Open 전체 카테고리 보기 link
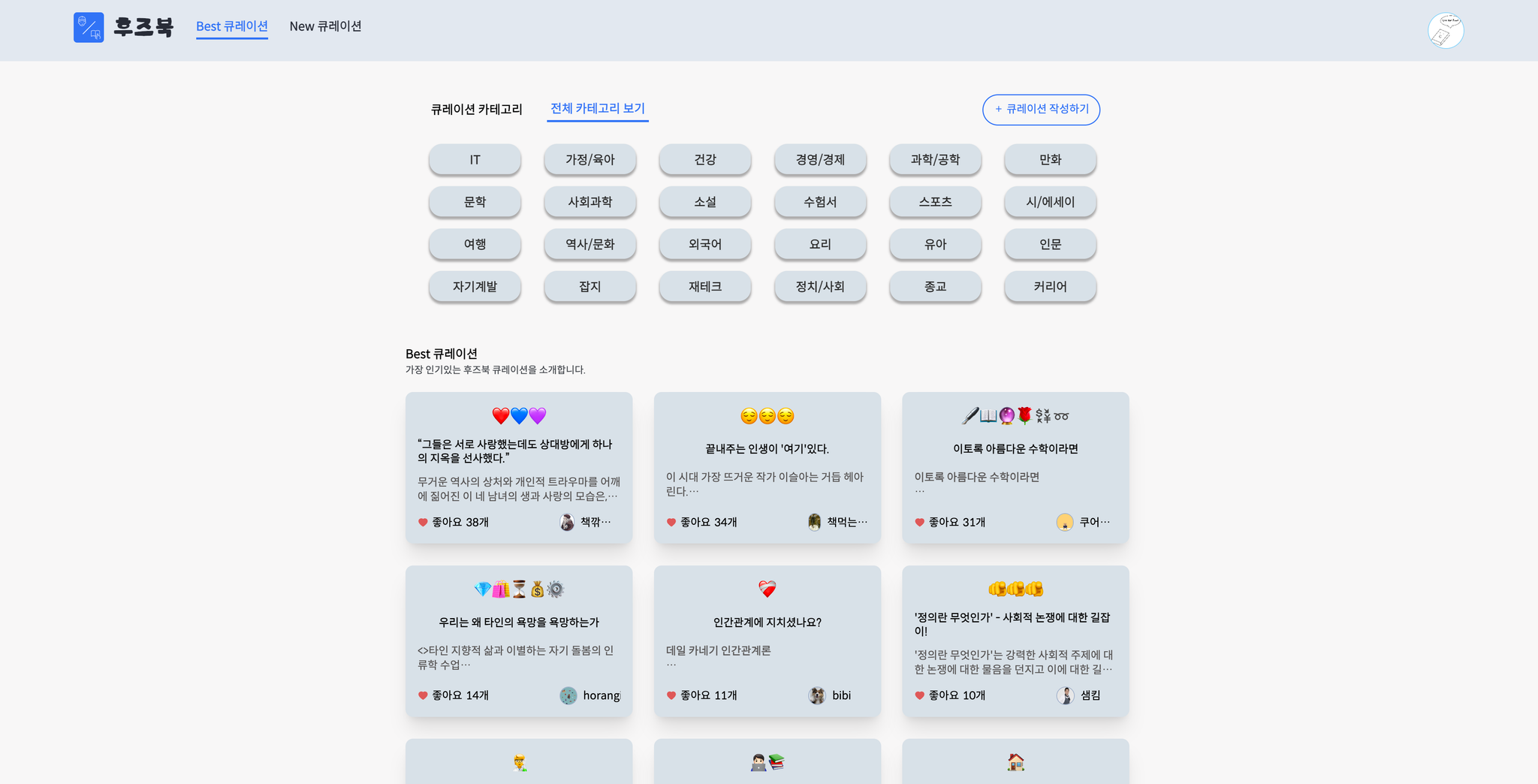 [x=597, y=109]
